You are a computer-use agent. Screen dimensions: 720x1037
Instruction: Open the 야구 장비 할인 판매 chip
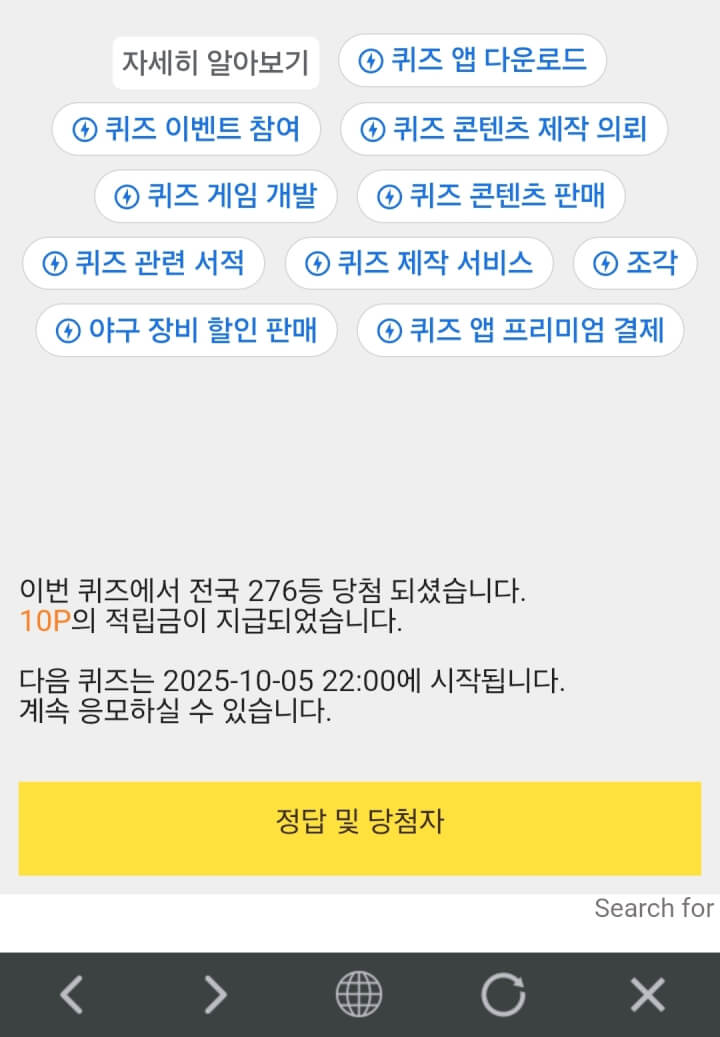[186, 330]
